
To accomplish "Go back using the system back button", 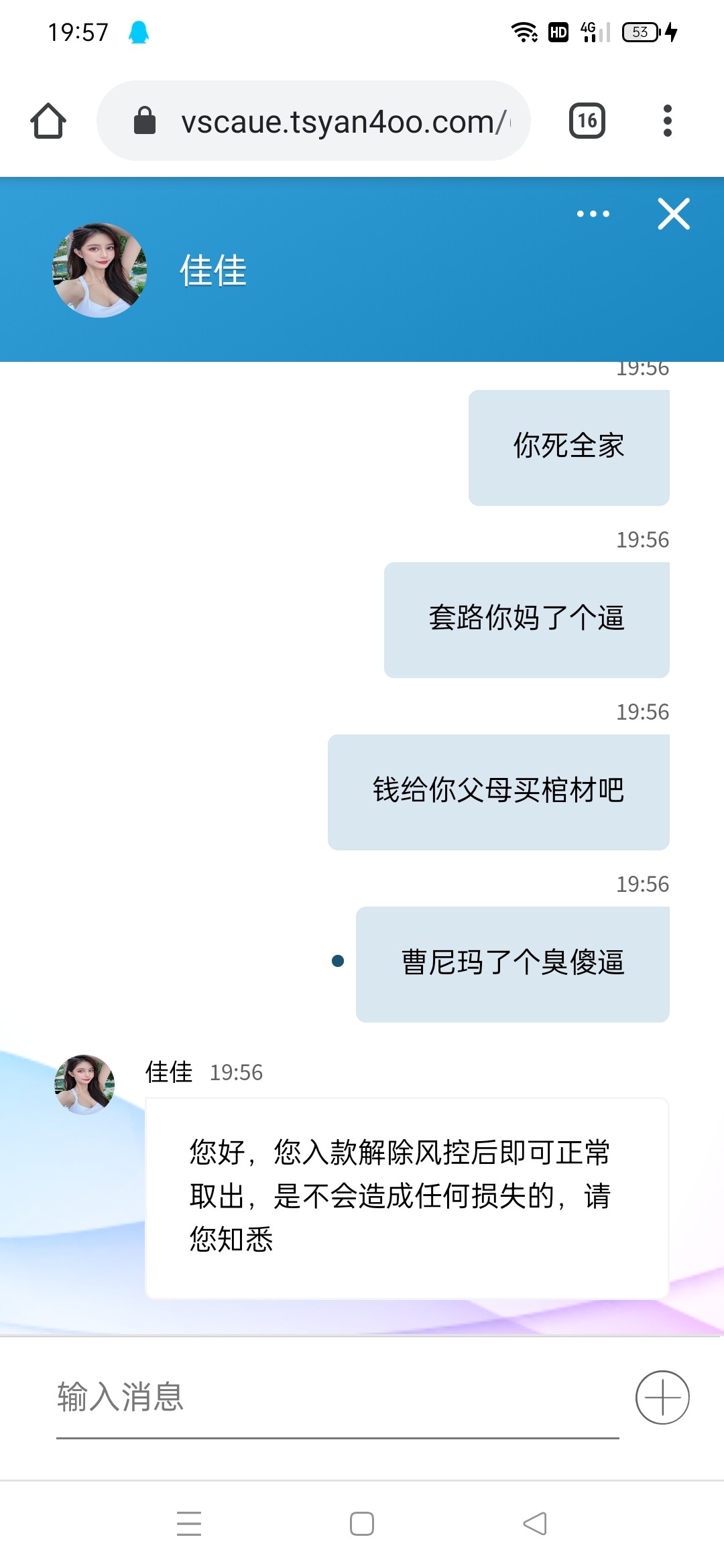I will [x=534, y=1523].
